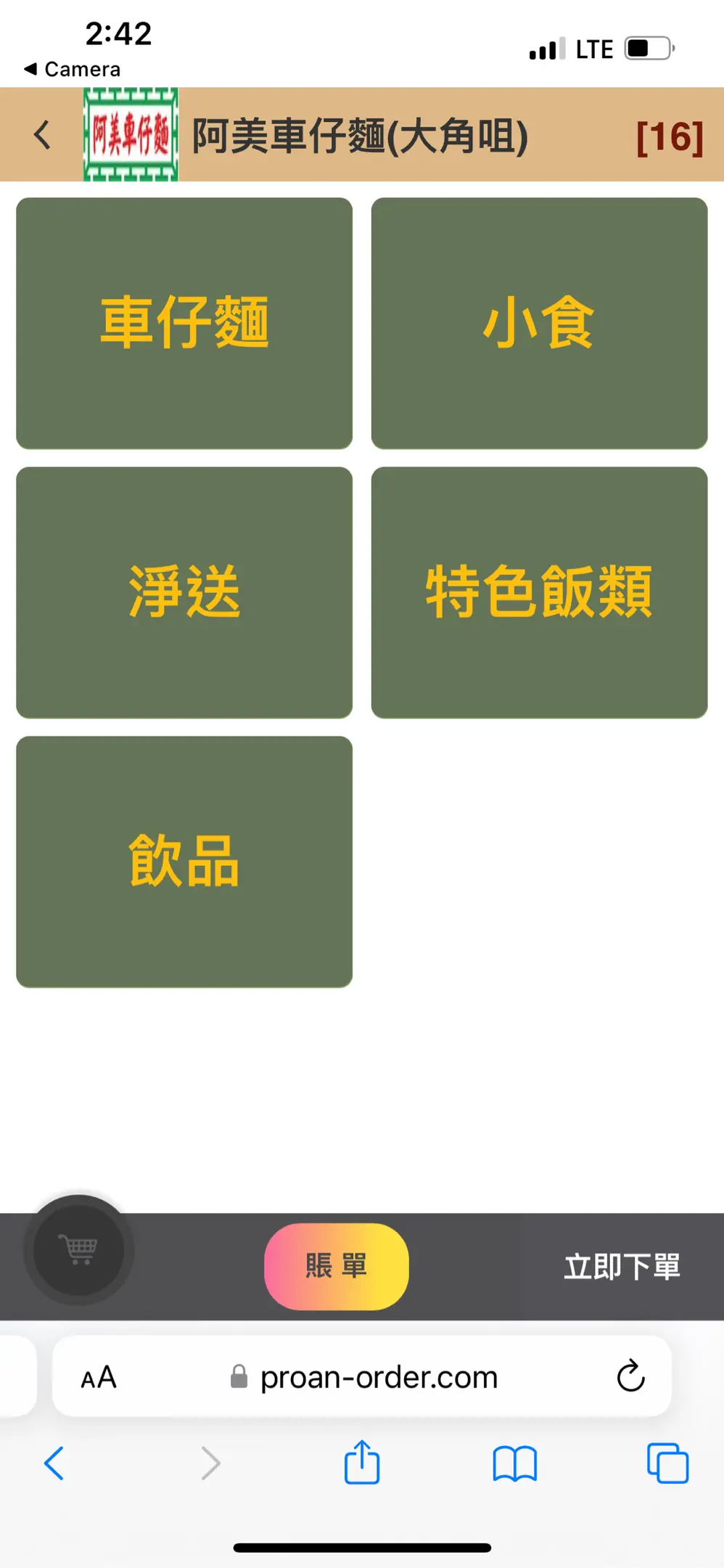
Task: Open the 車仔麵 category
Action: [184, 323]
